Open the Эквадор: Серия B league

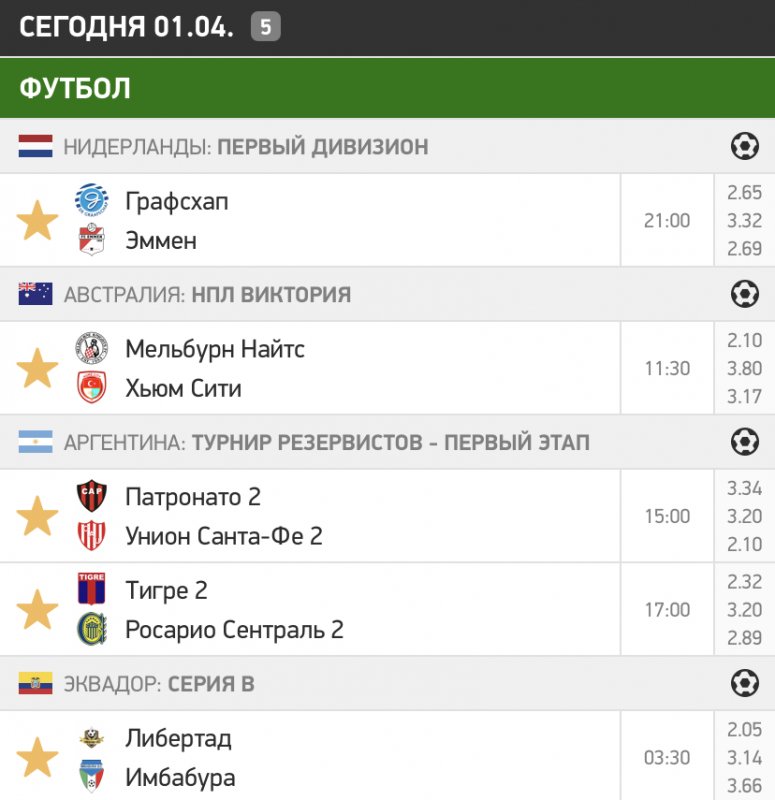click(159, 684)
